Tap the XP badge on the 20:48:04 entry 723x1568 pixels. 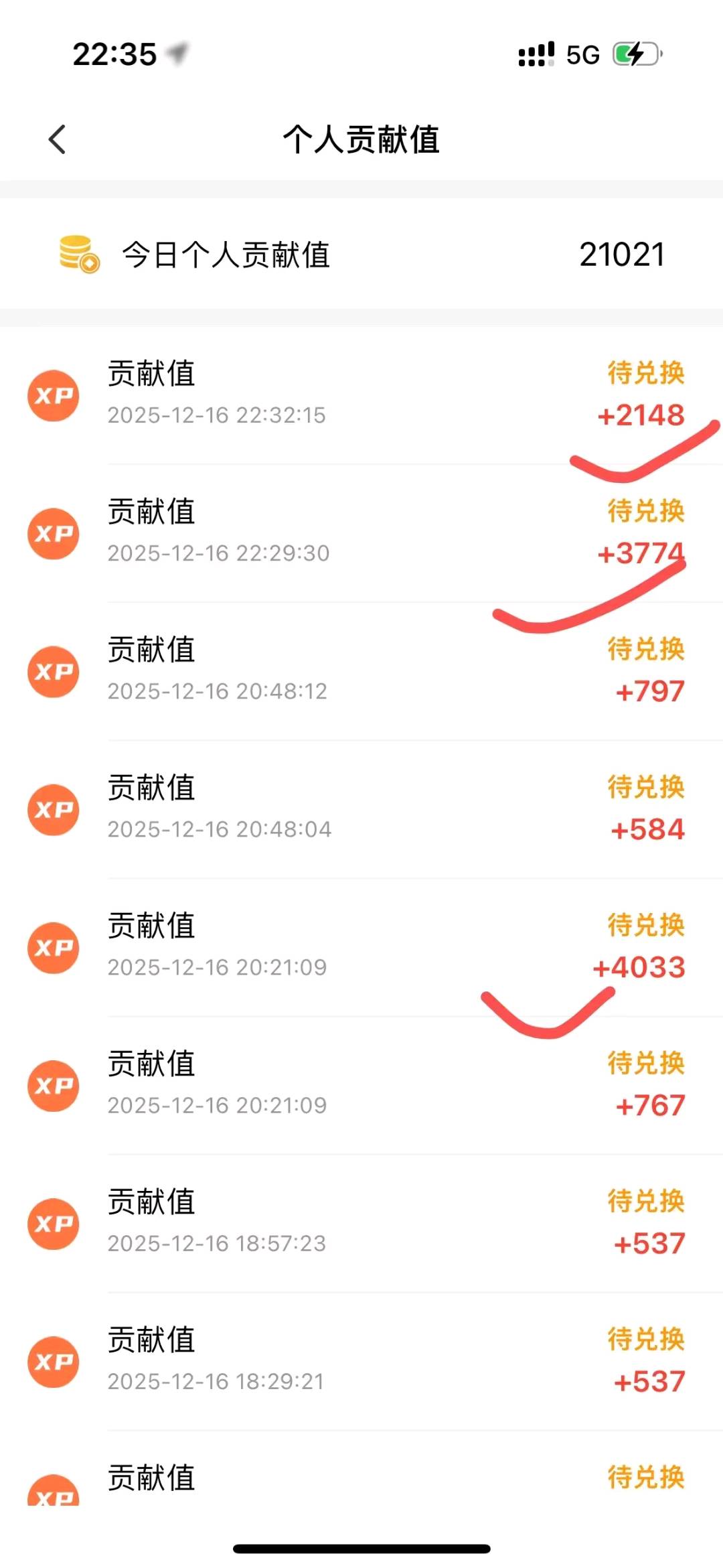tap(54, 810)
